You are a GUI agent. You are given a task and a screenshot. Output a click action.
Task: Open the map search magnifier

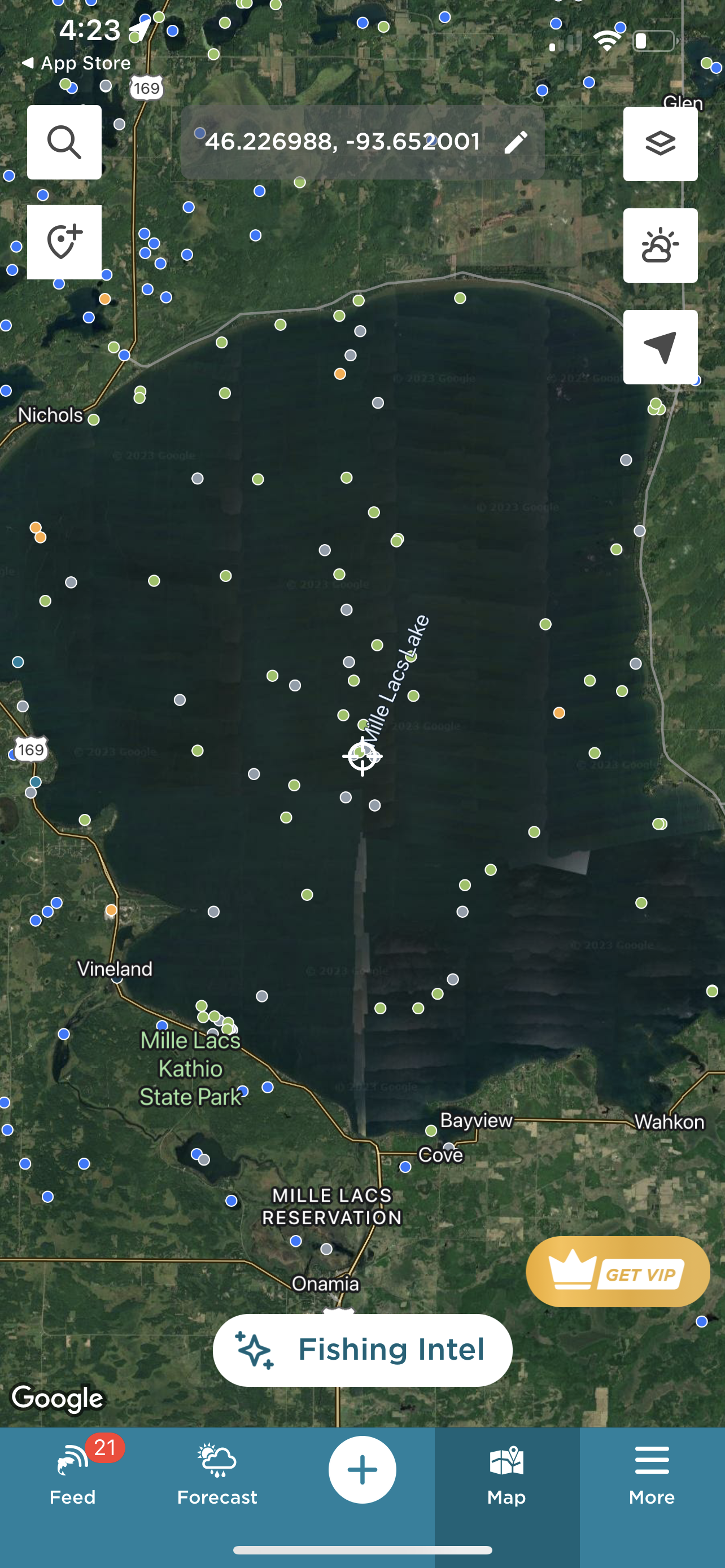[64, 142]
